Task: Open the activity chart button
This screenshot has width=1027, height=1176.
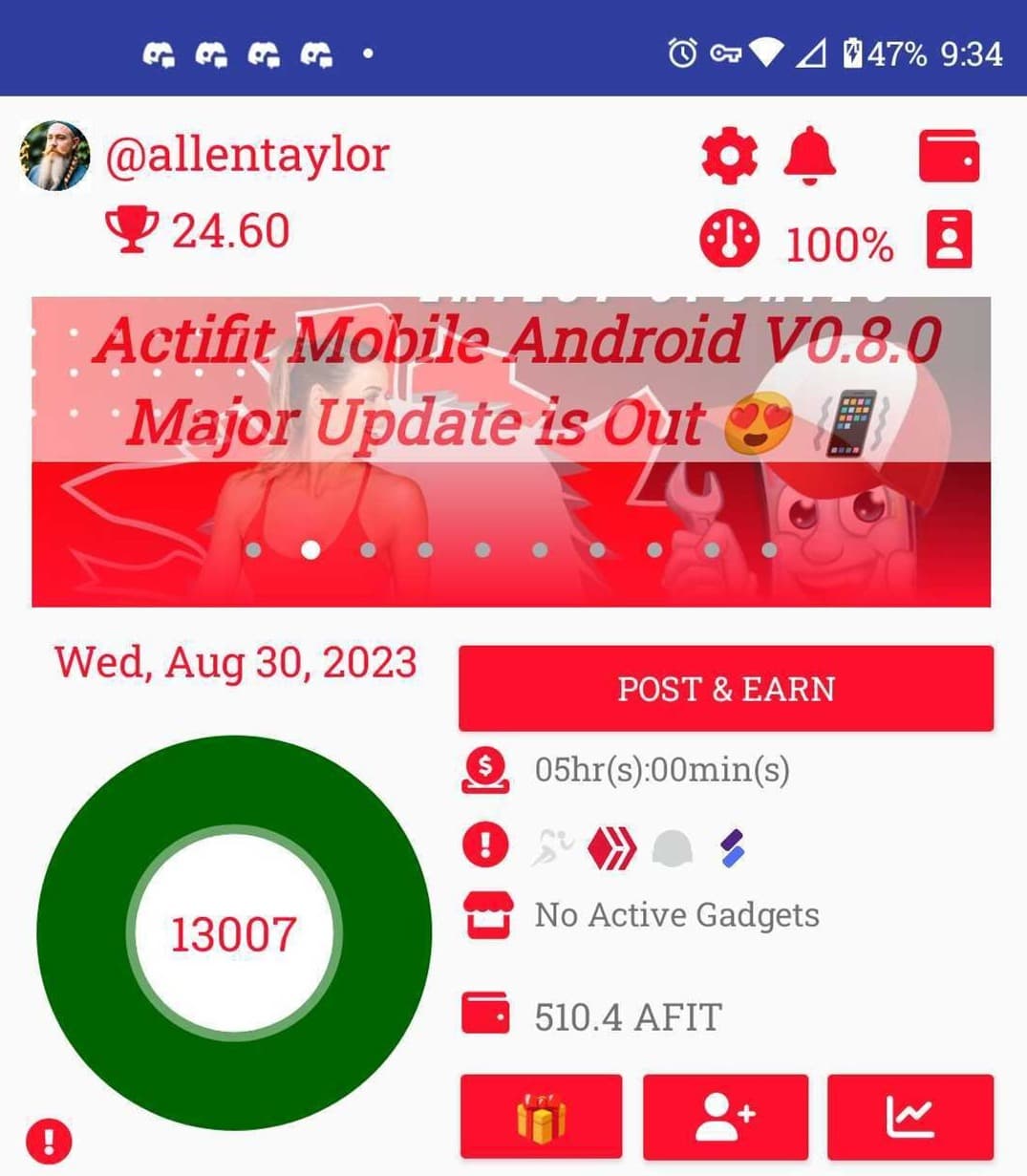Action: pyautogui.click(x=909, y=1116)
